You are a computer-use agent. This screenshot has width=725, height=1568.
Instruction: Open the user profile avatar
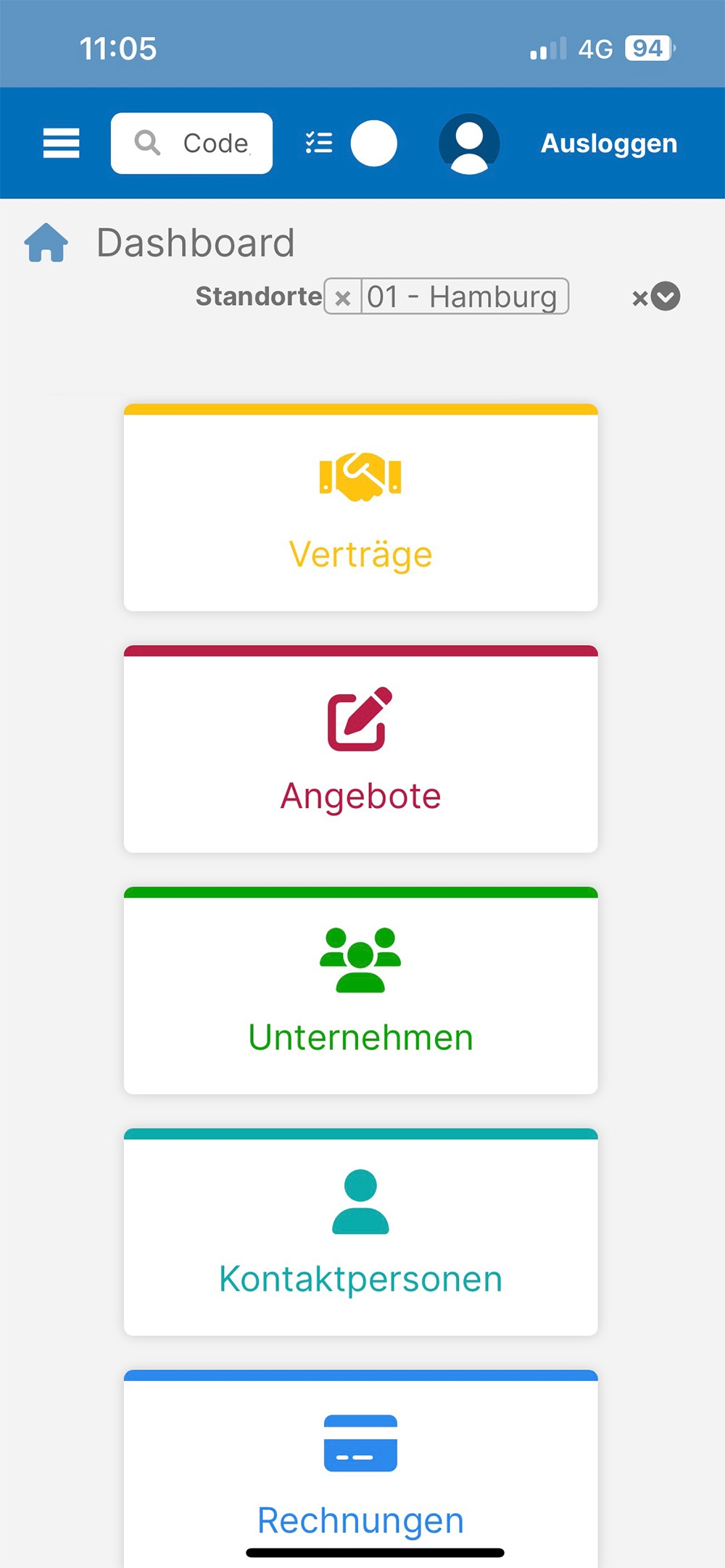(x=469, y=143)
